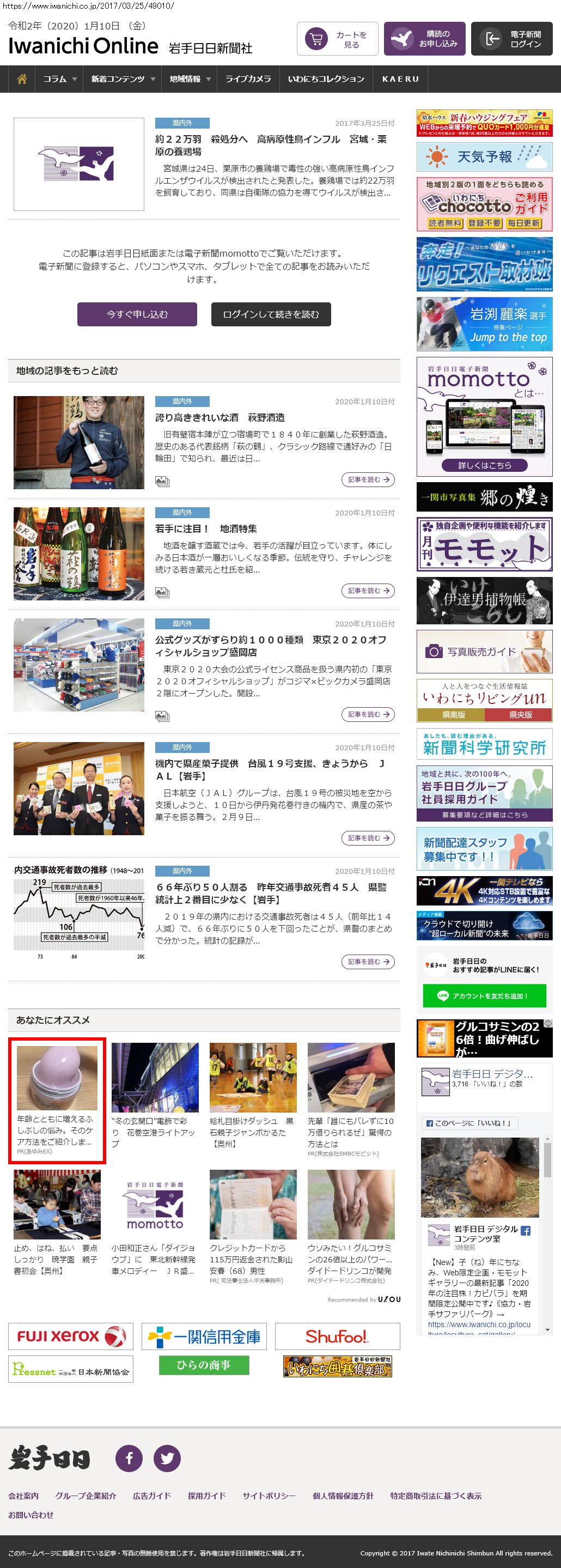Open the 天気予報 weather banner
The width and height of the screenshot is (561, 1568).
pos(484,157)
